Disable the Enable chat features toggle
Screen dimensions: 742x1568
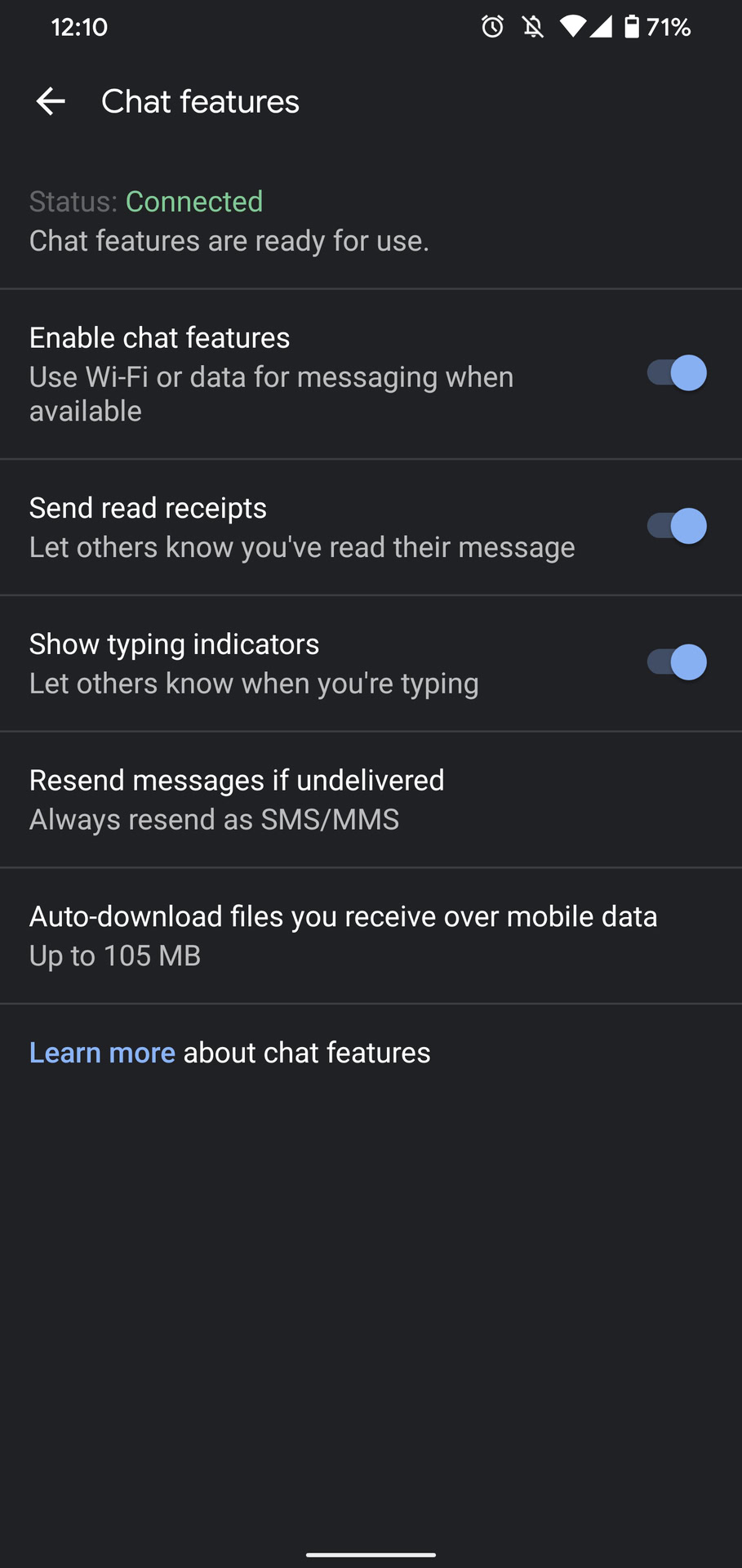click(x=675, y=372)
